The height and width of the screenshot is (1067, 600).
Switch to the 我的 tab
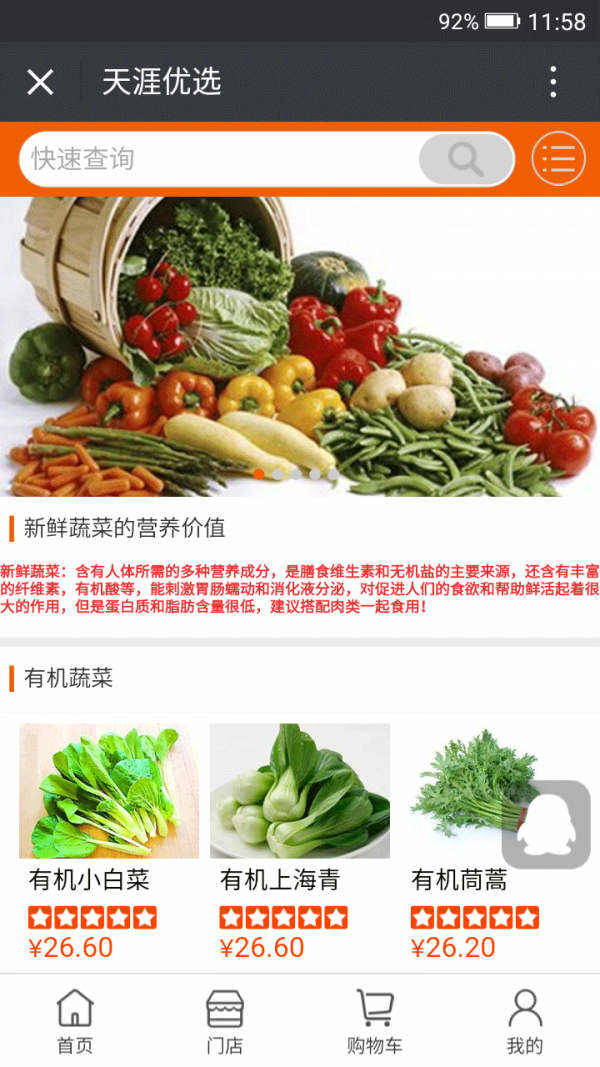[525, 1022]
